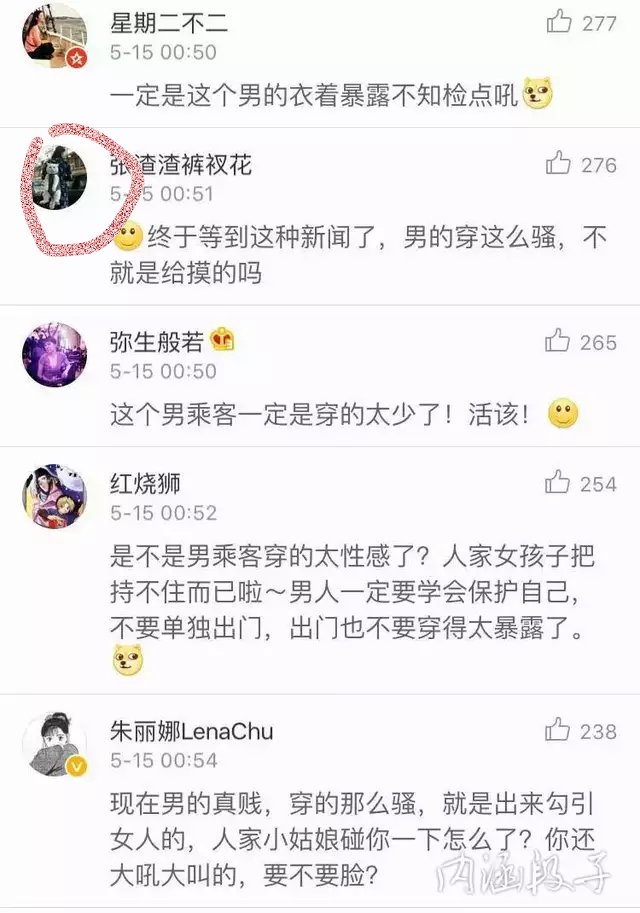Screen dimensions: 640x913
Task: Open 朱丽娜LenaChu's verified profile avatar
Action: pos(54,743)
